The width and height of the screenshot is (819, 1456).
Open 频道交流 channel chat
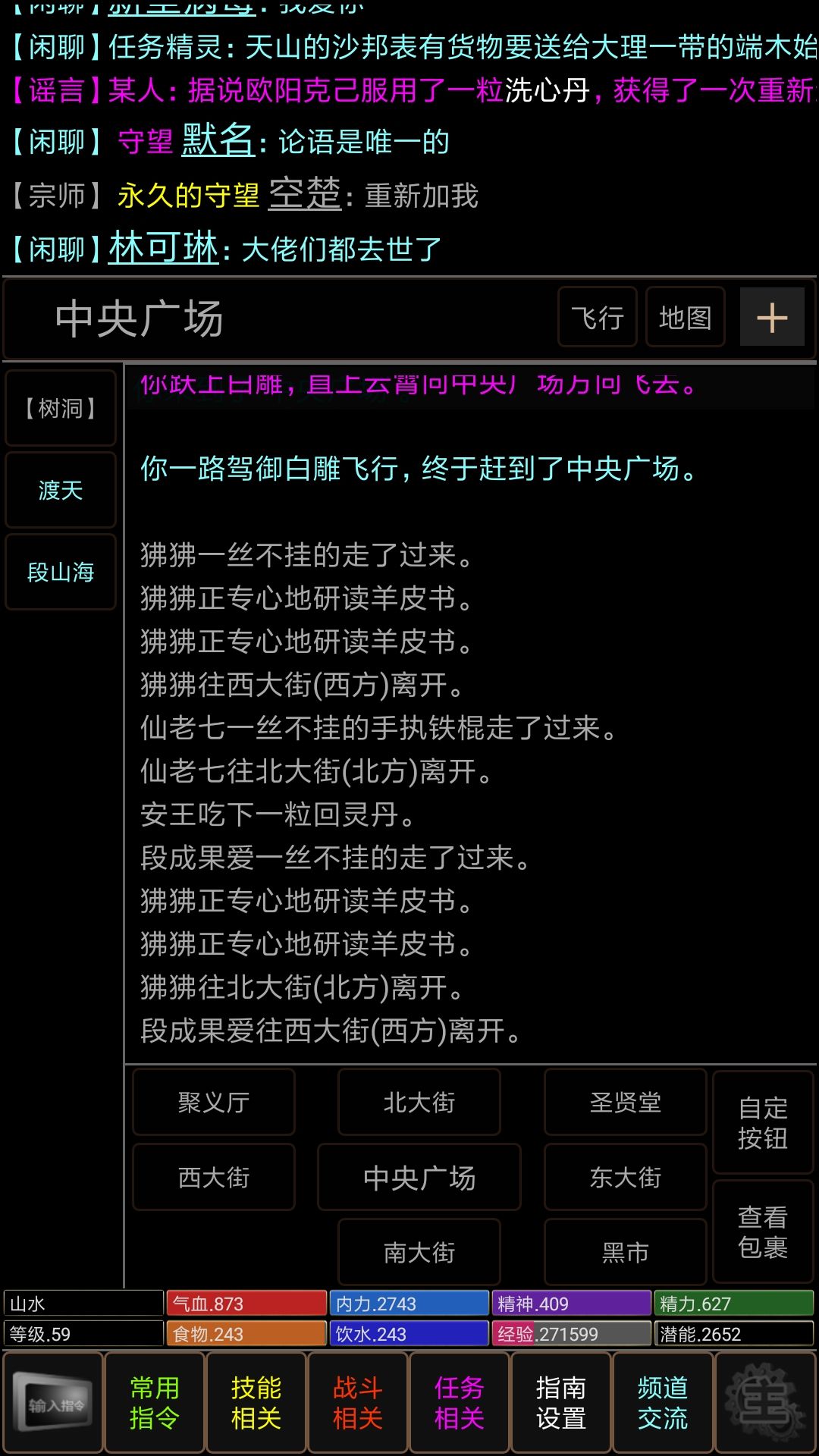pos(662,1401)
